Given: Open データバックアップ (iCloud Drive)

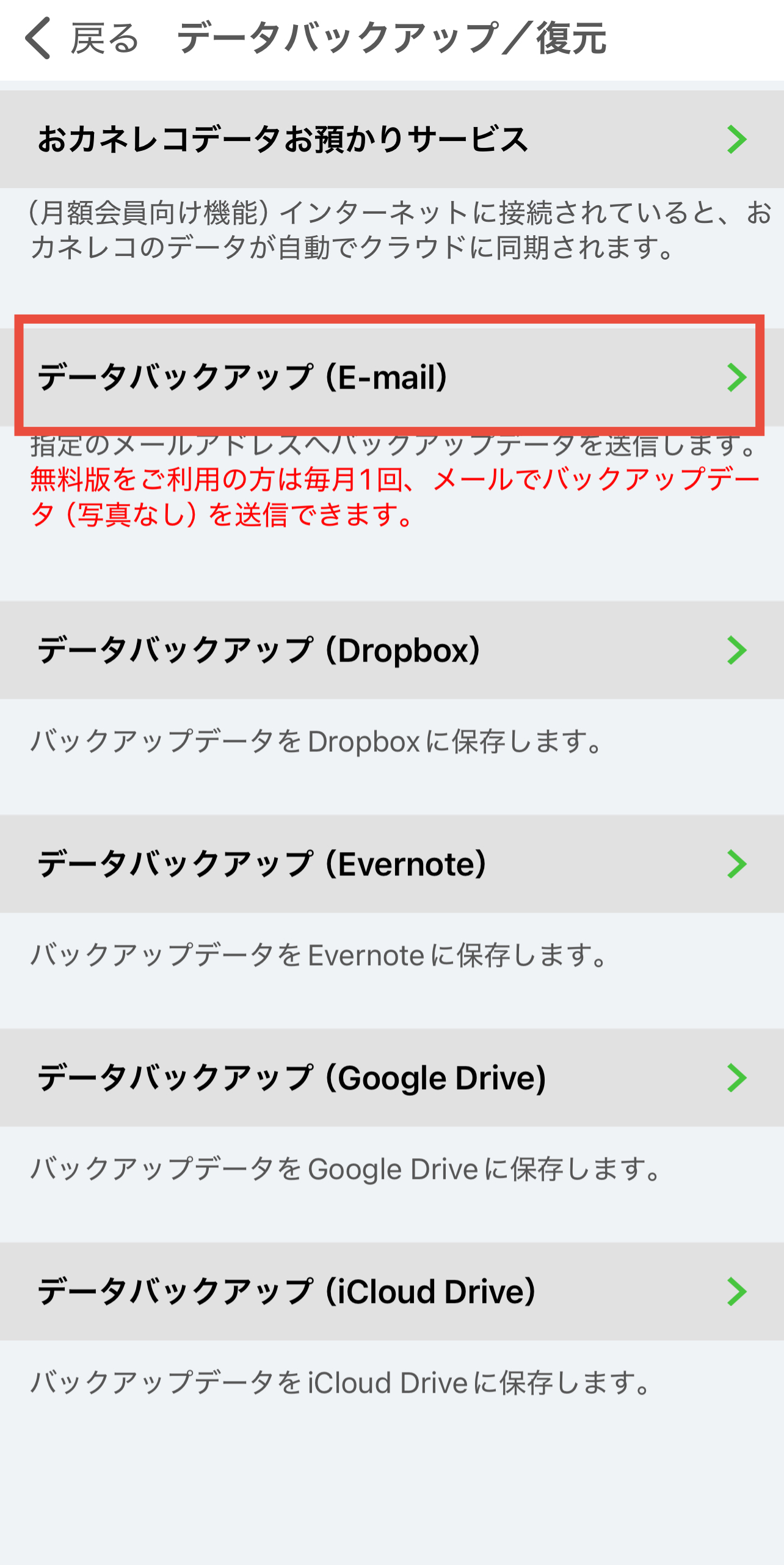Looking at the screenshot, I should click(x=391, y=1291).
